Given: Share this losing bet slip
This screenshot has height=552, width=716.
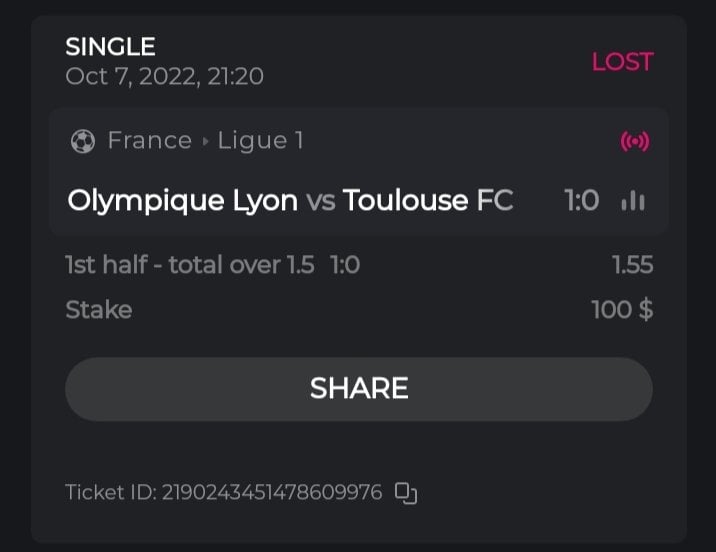Looking at the screenshot, I should [358, 389].
